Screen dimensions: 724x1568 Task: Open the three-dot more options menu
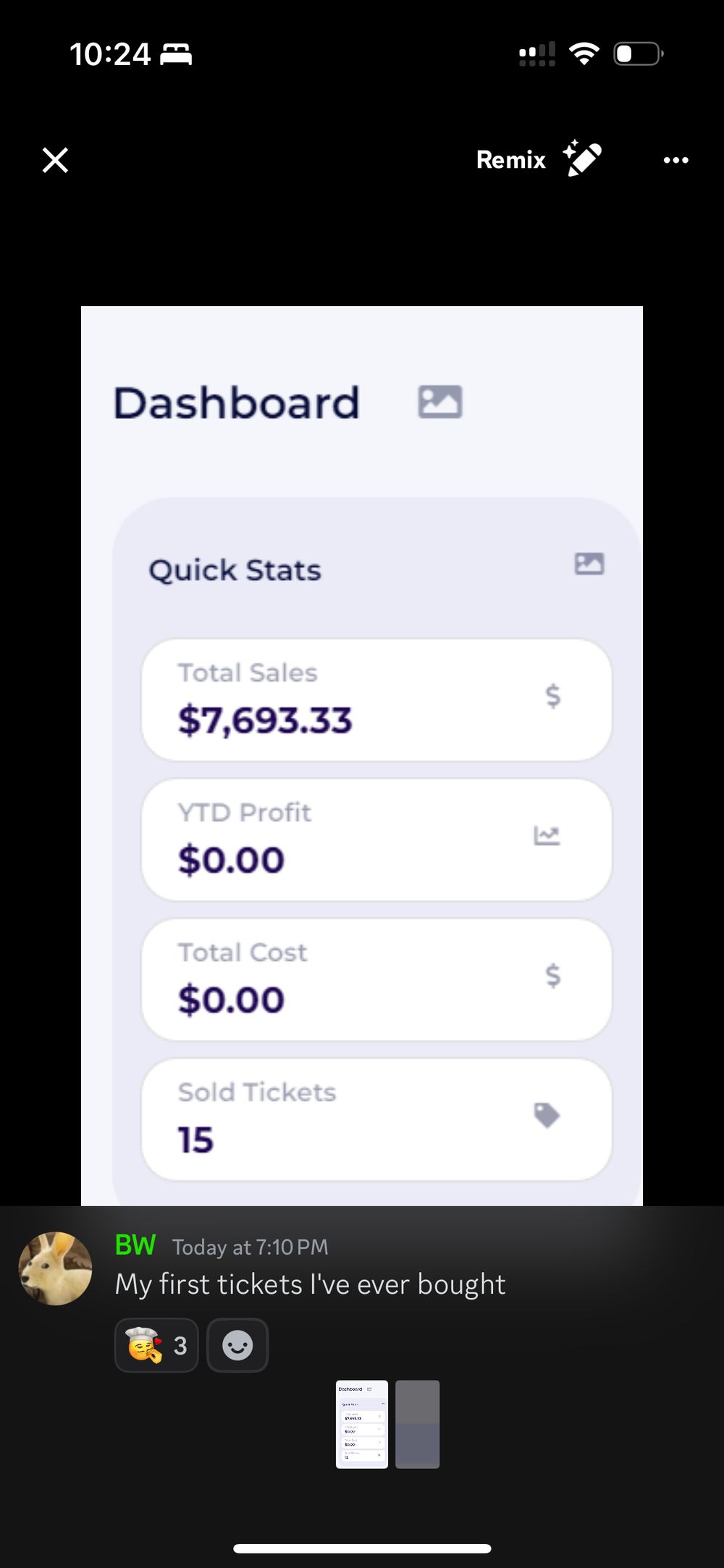click(x=675, y=160)
